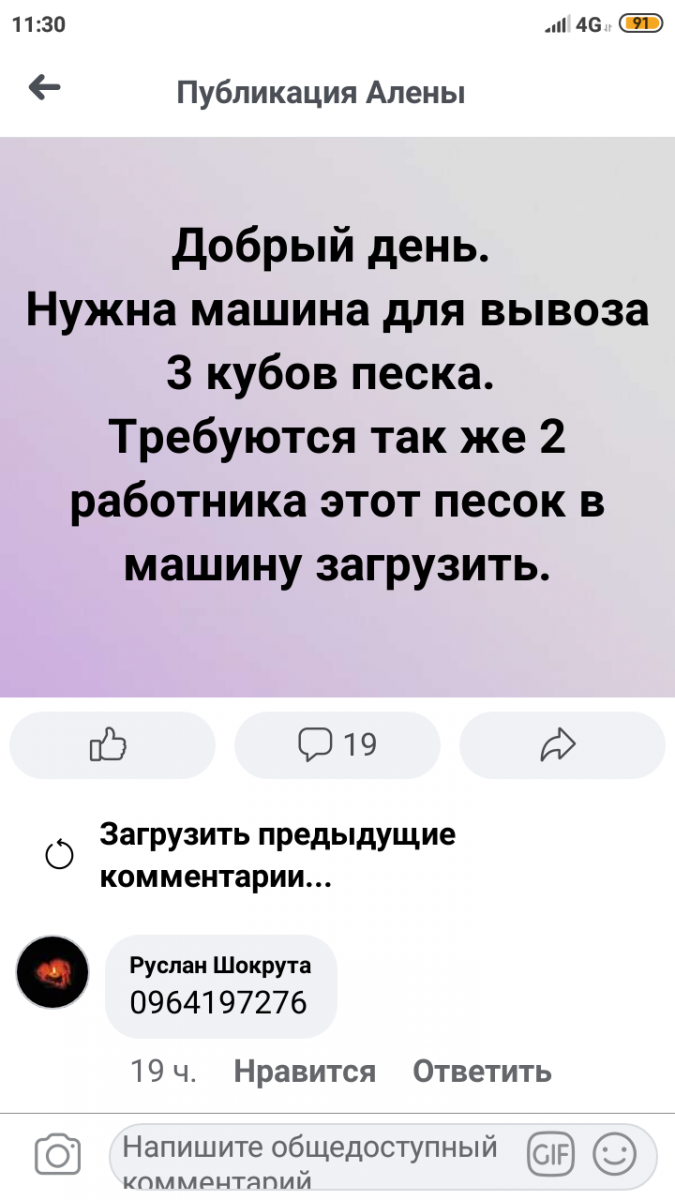Like Руслан Шокрута's comment via Нравится
The width and height of the screenshot is (675, 1200).
(x=304, y=1072)
